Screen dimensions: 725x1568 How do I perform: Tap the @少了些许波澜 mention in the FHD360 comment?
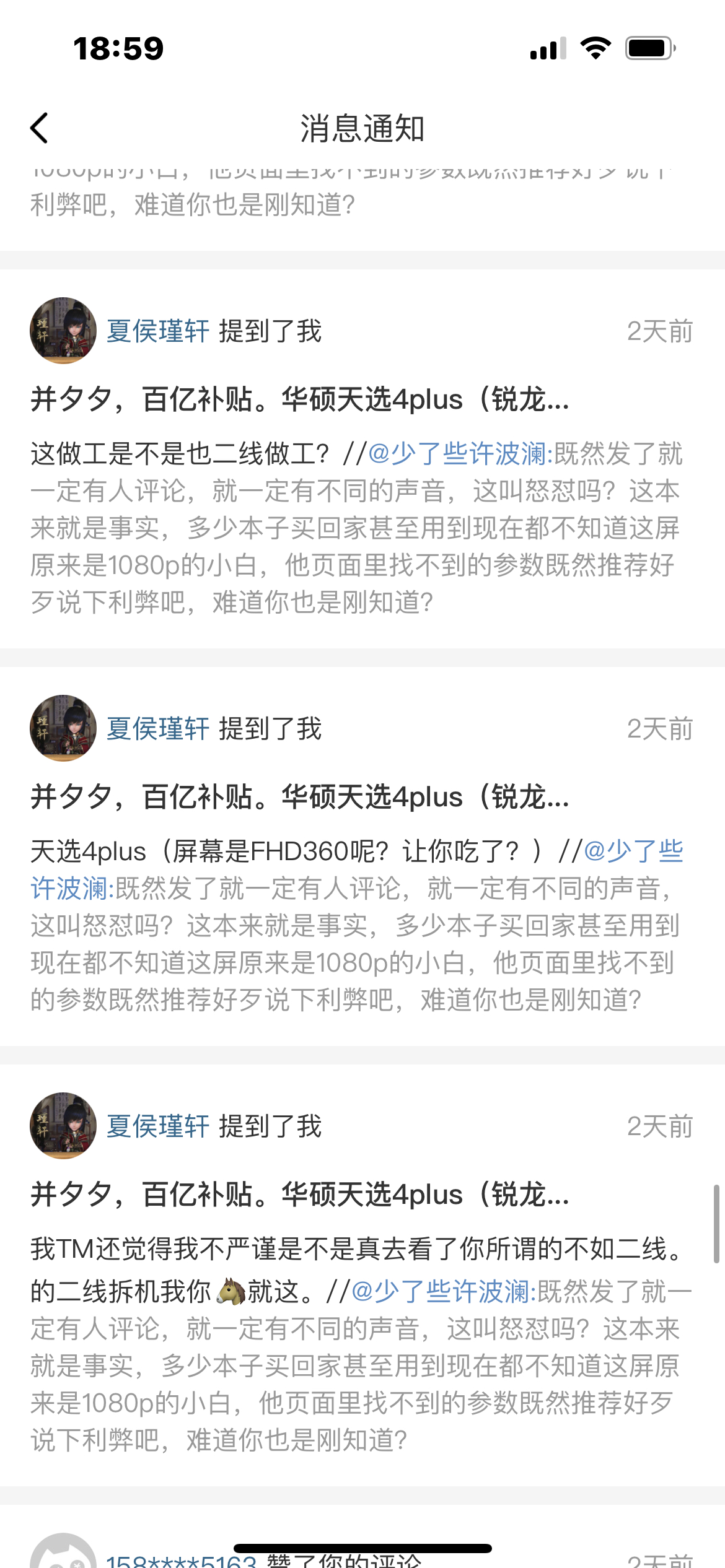632,852
